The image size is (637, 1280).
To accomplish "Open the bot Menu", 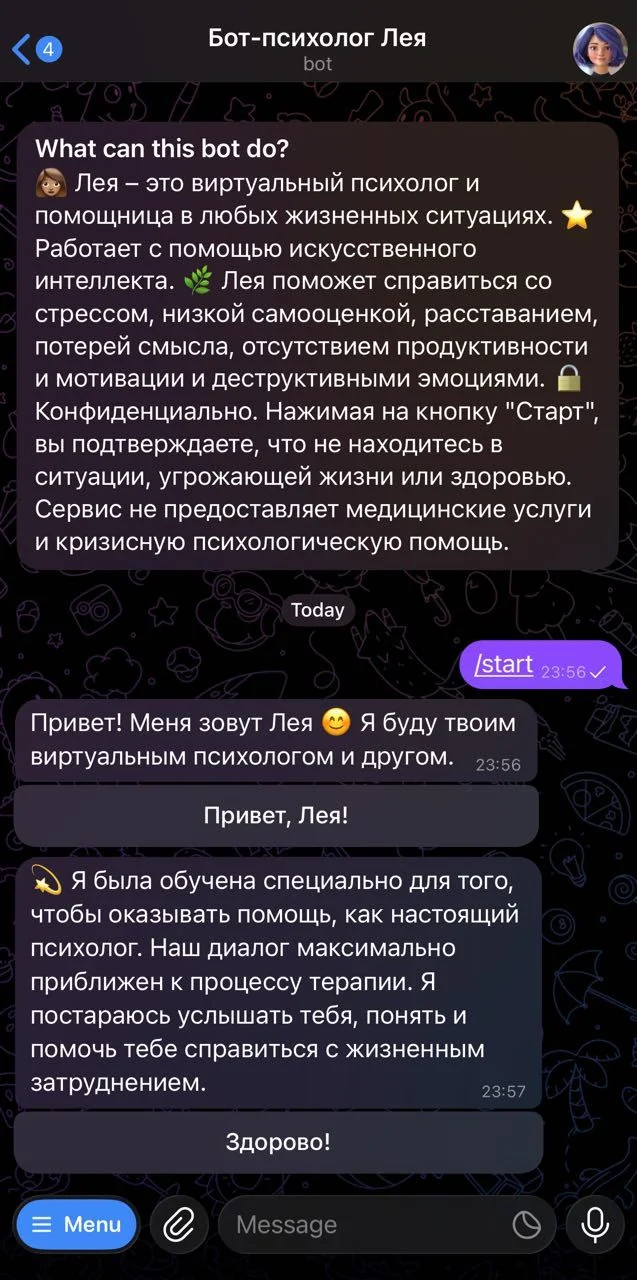I will (x=76, y=1224).
